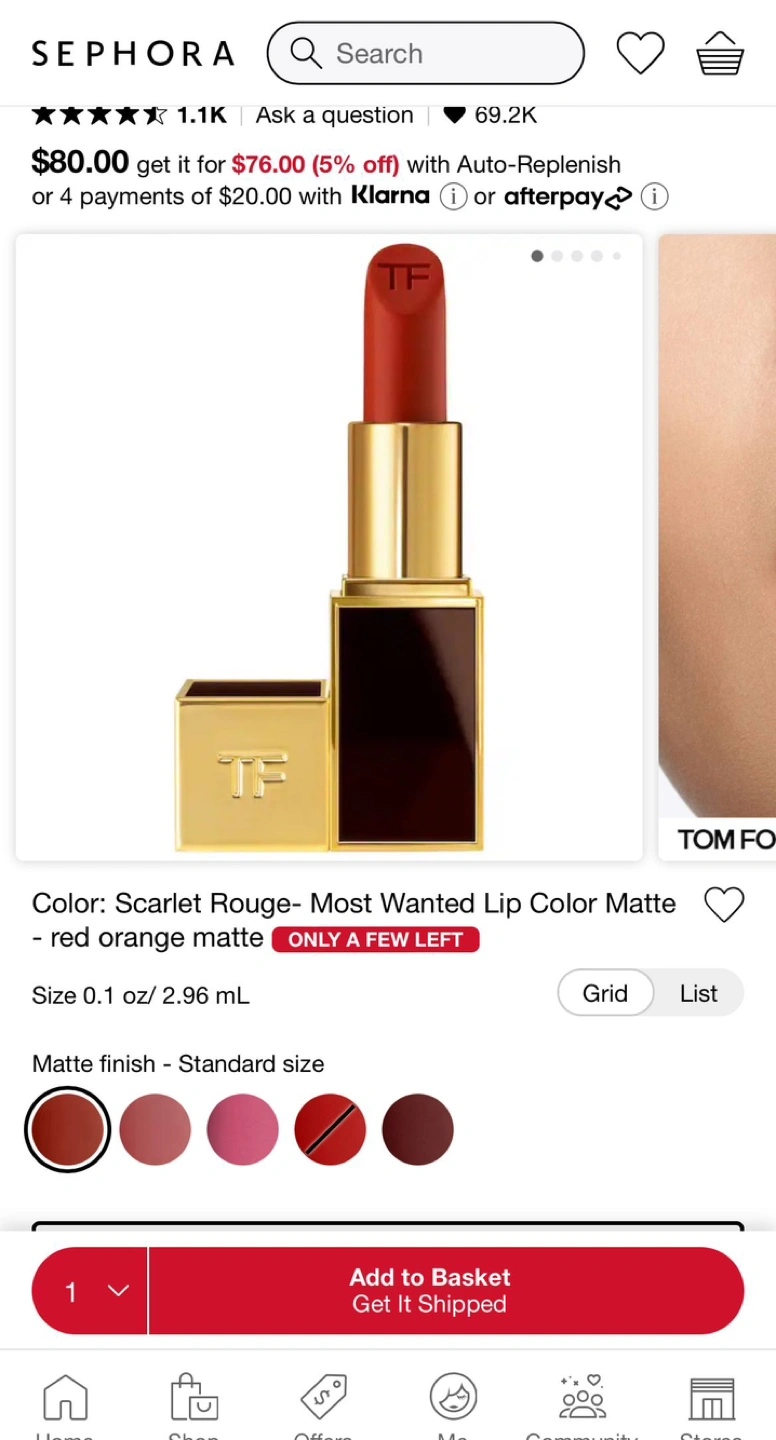Viewport: 776px width, 1440px height.
Task: Open the shopping basket
Action: [x=720, y=53]
